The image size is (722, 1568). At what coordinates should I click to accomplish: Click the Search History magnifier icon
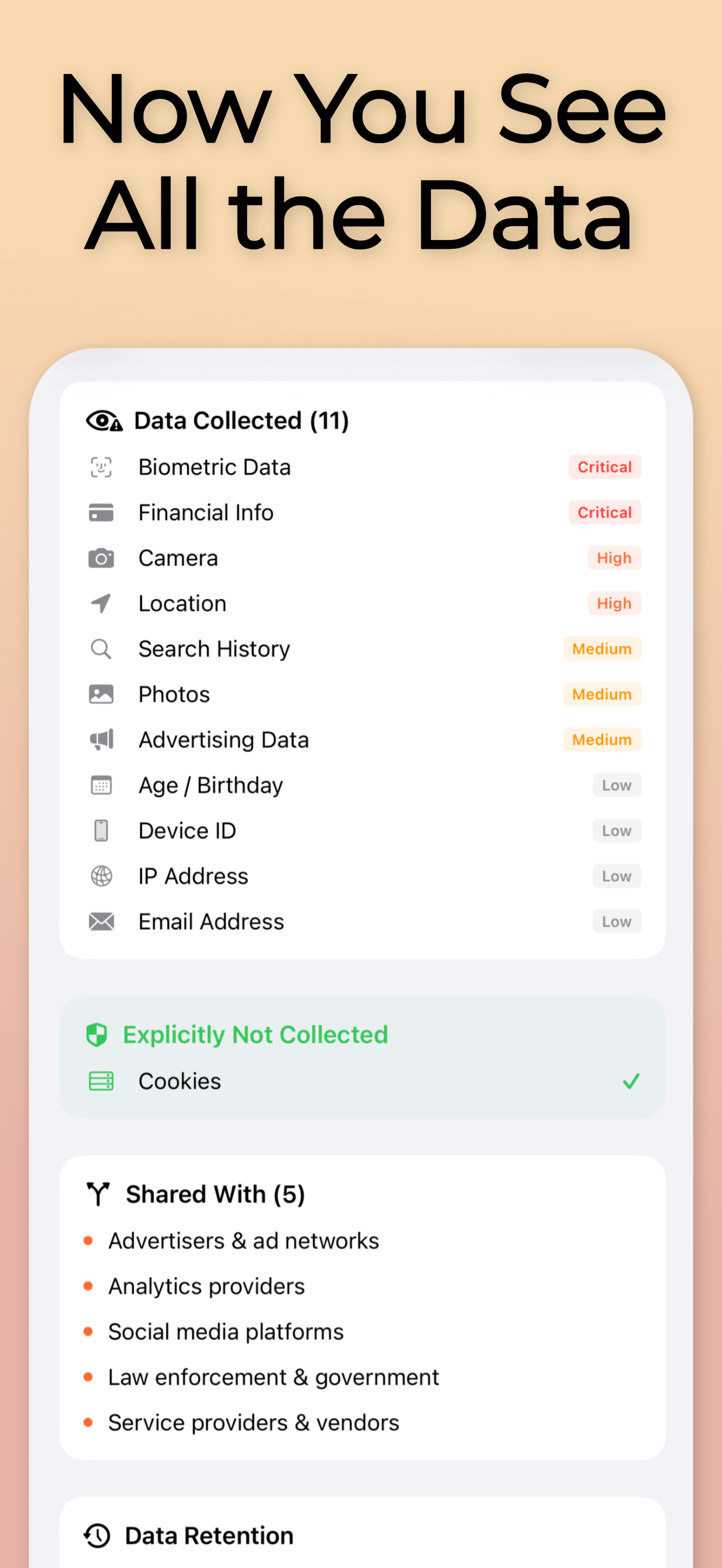101,649
